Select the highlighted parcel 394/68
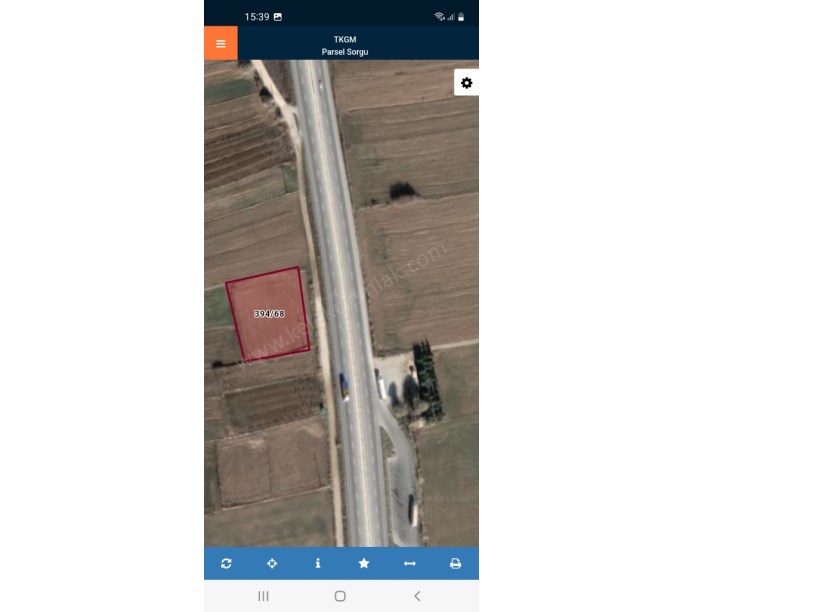816x612 pixels. [267, 313]
